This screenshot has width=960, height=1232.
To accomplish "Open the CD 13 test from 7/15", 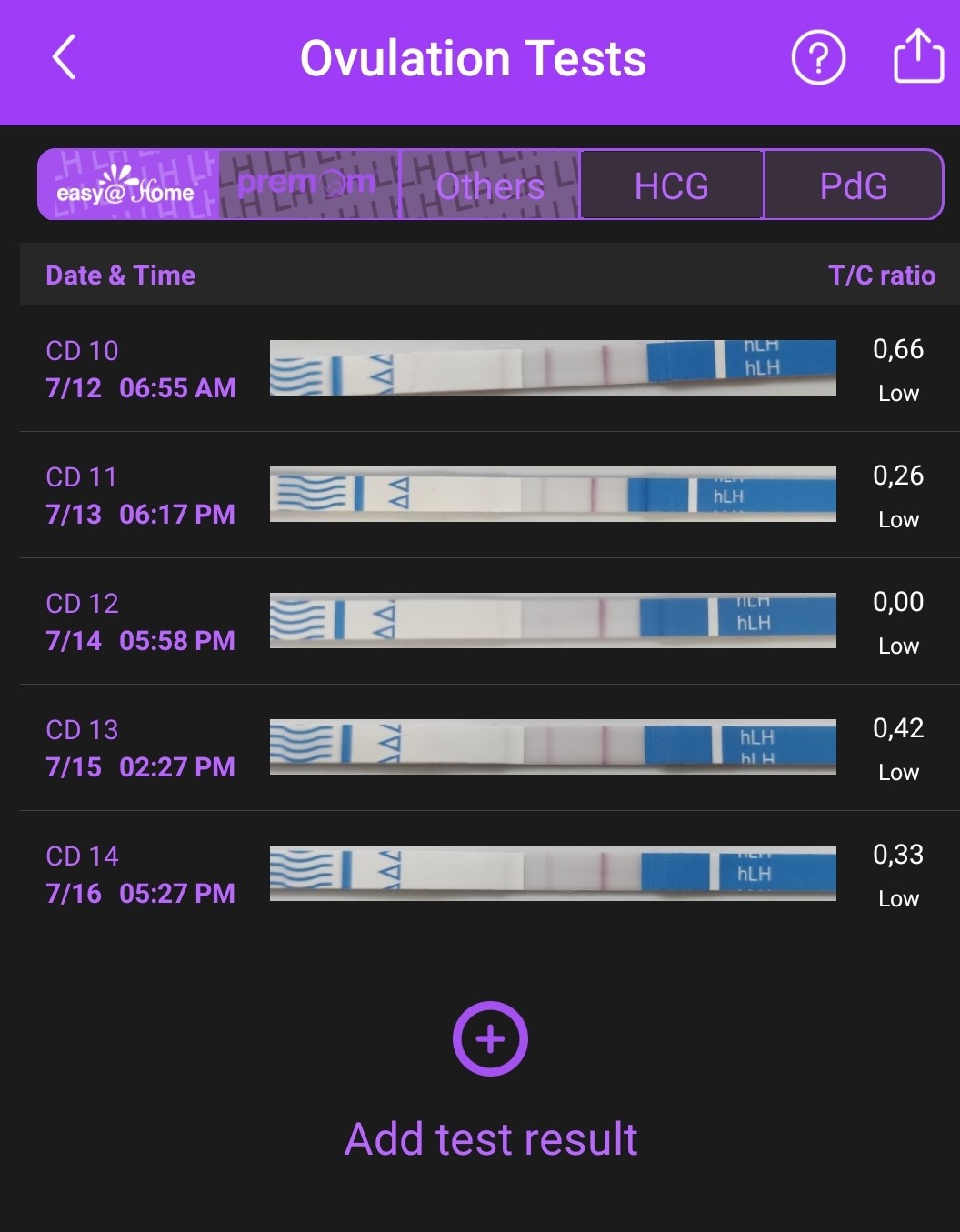I will pos(489,747).
